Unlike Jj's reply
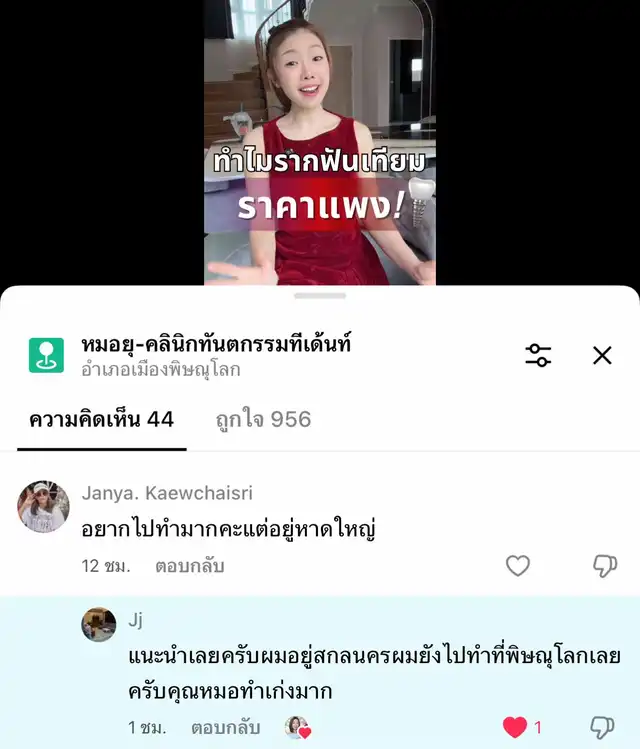Image resolution: width=640 pixels, height=749 pixels. [515, 727]
